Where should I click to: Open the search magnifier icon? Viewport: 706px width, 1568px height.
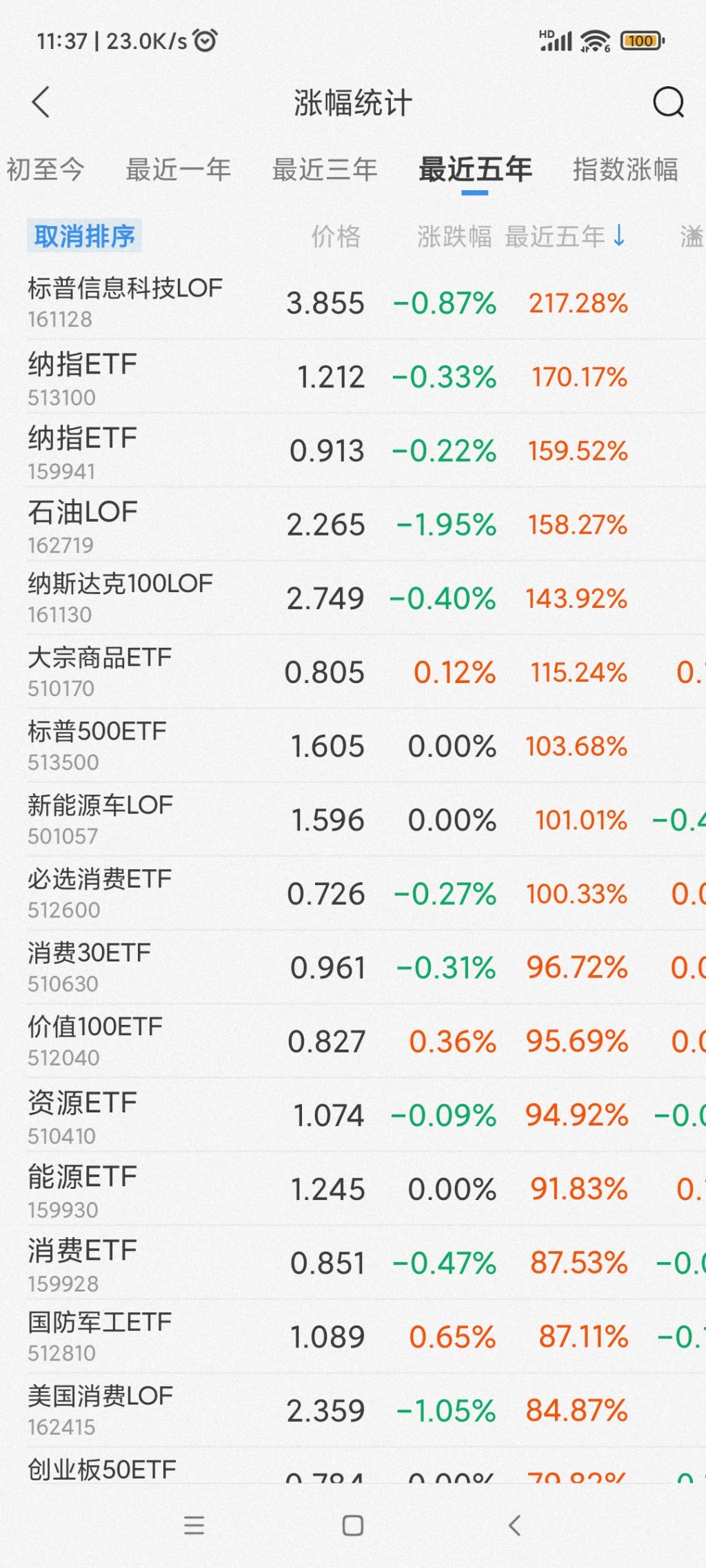coord(667,103)
